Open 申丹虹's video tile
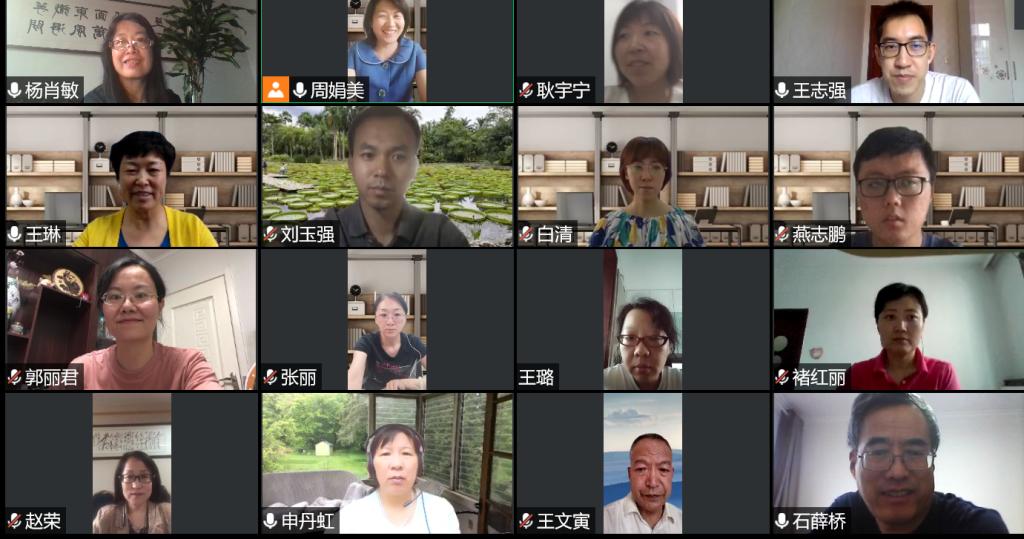 point(387,463)
